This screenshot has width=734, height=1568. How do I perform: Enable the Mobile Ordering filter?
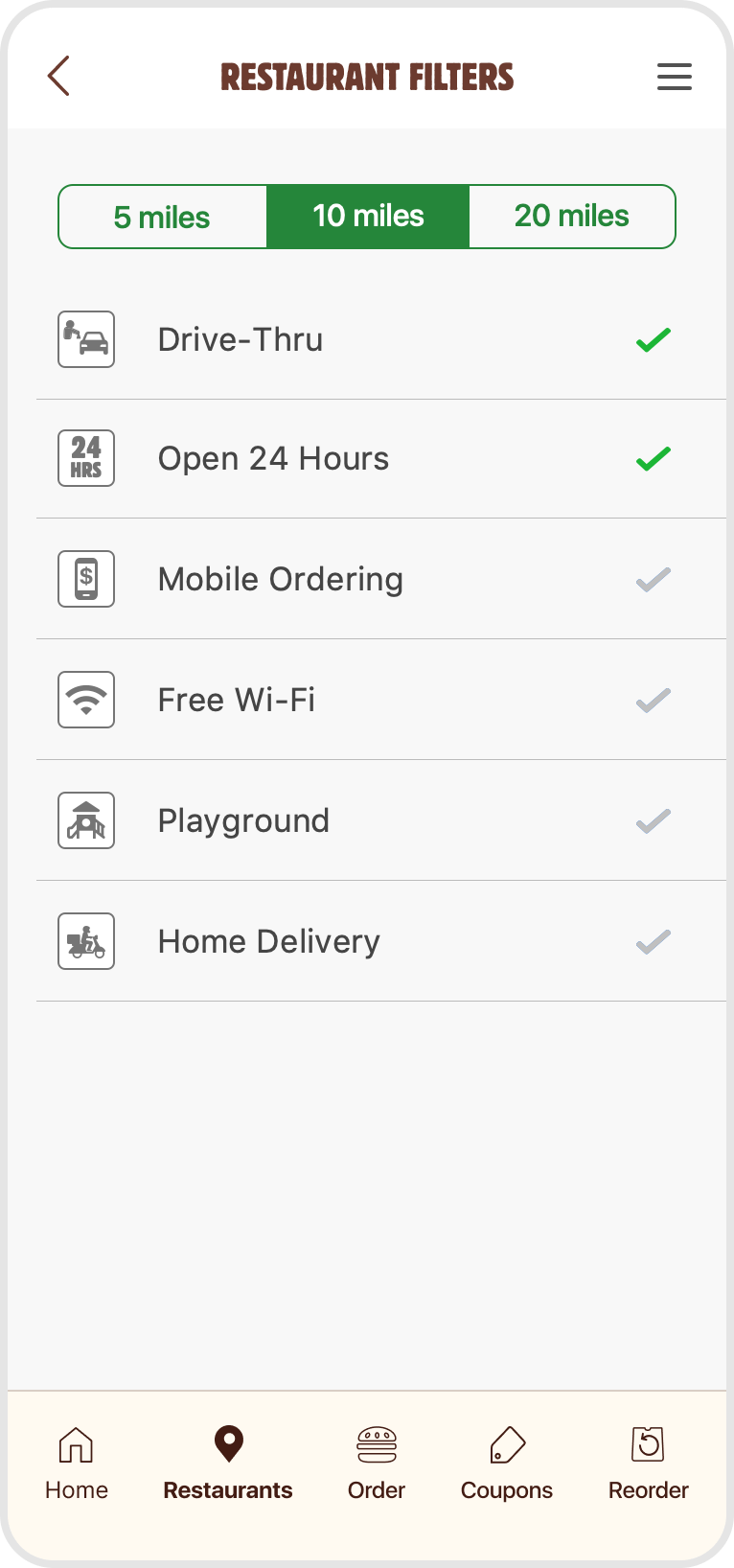pos(653,580)
